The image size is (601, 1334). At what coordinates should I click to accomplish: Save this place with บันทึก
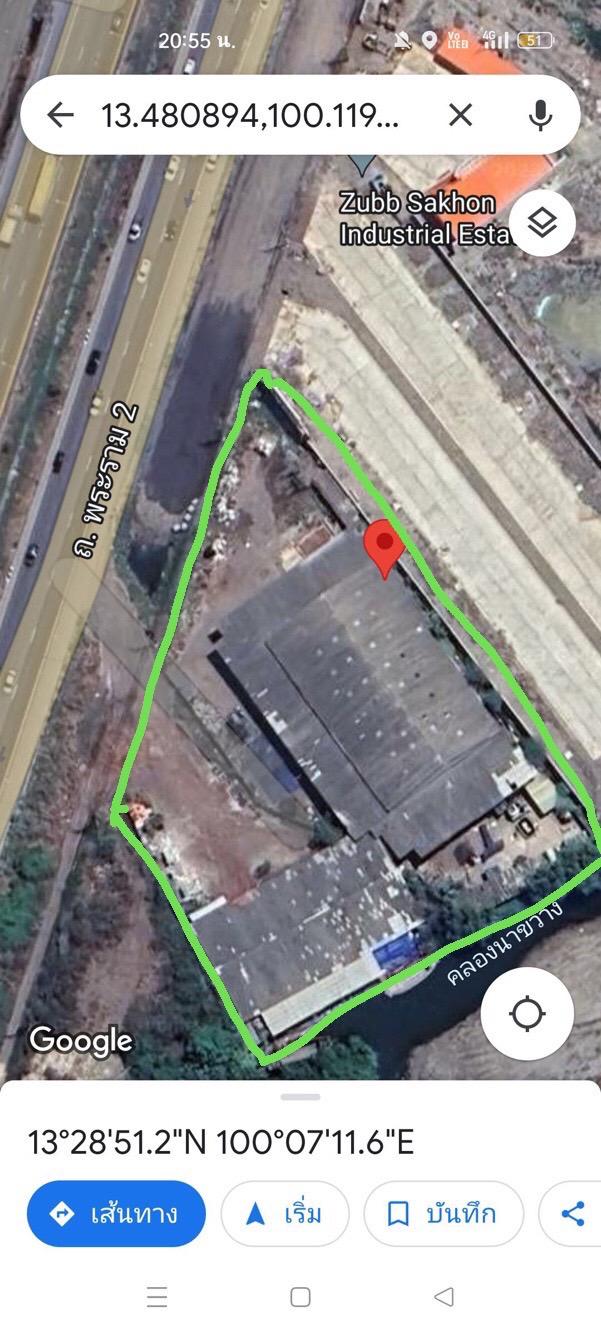click(443, 1214)
